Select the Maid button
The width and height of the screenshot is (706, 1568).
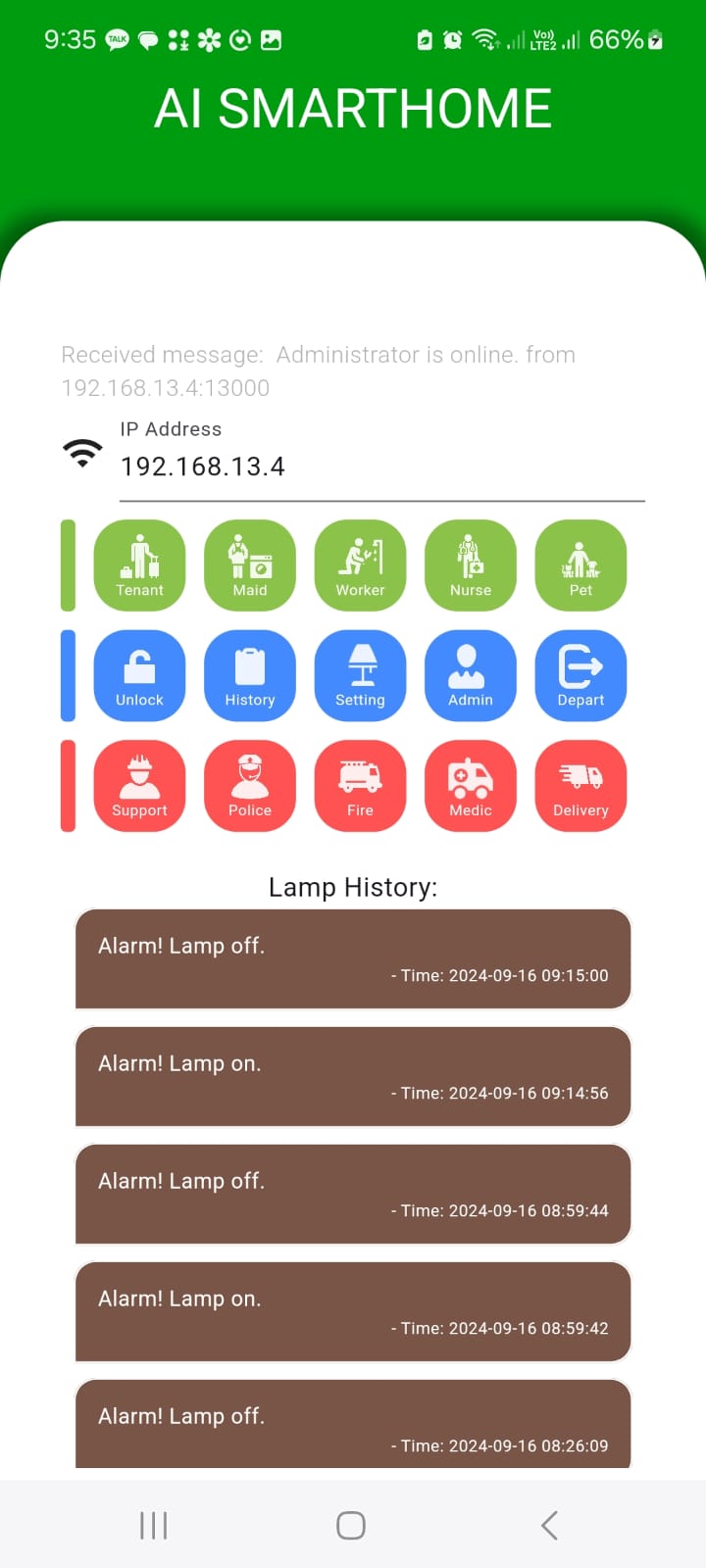point(250,565)
